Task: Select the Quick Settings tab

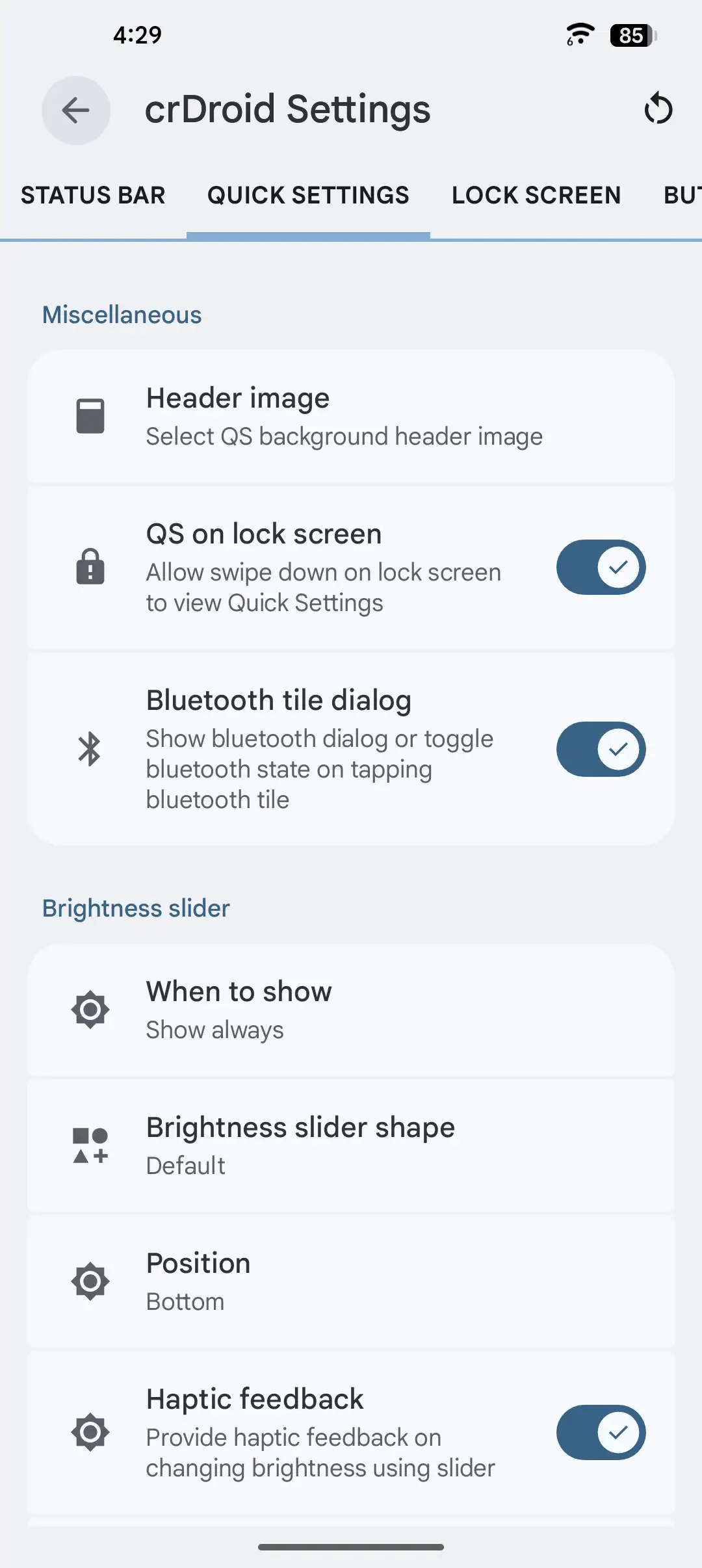Action: tap(308, 196)
